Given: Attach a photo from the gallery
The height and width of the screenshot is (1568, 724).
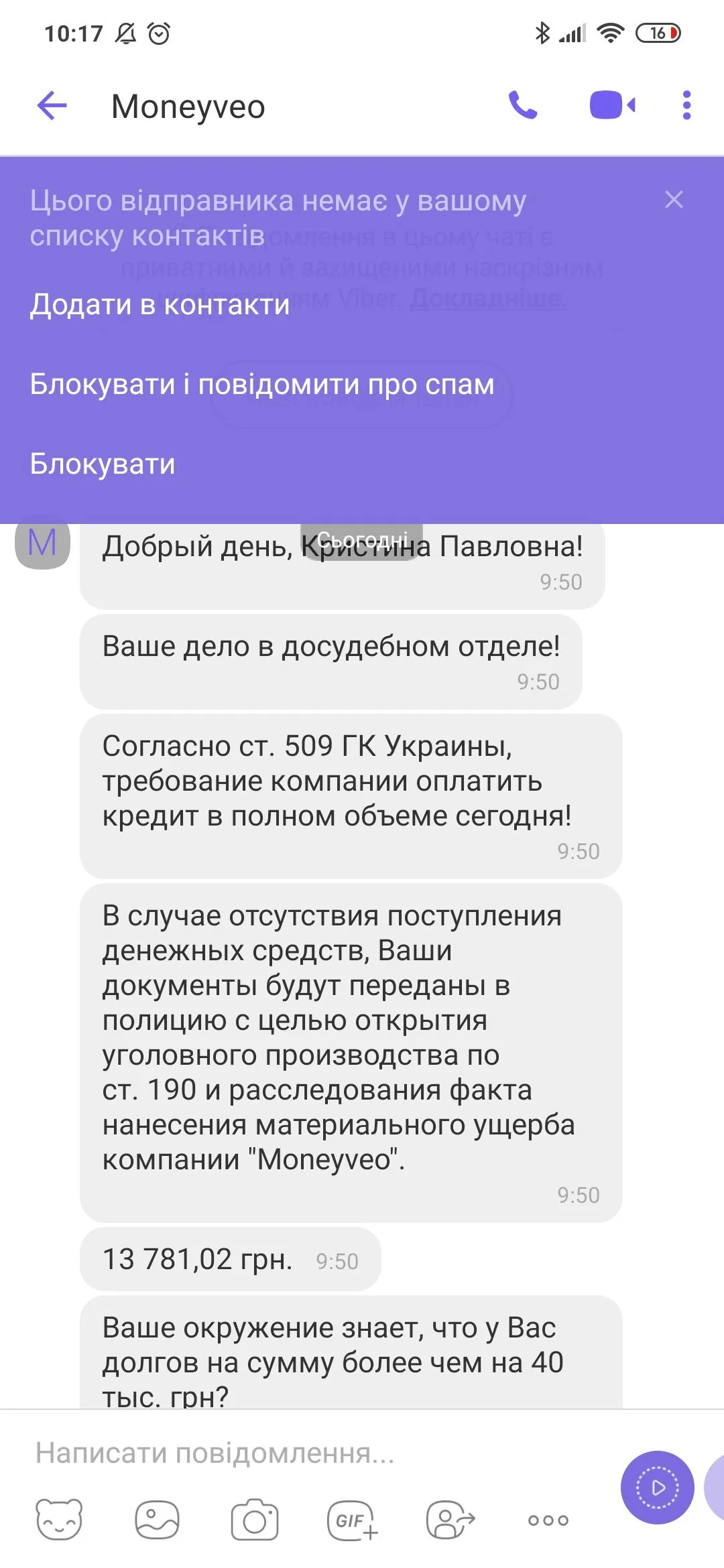Looking at the screenshot, I should pyautogui.click(x=157, y=1520).
